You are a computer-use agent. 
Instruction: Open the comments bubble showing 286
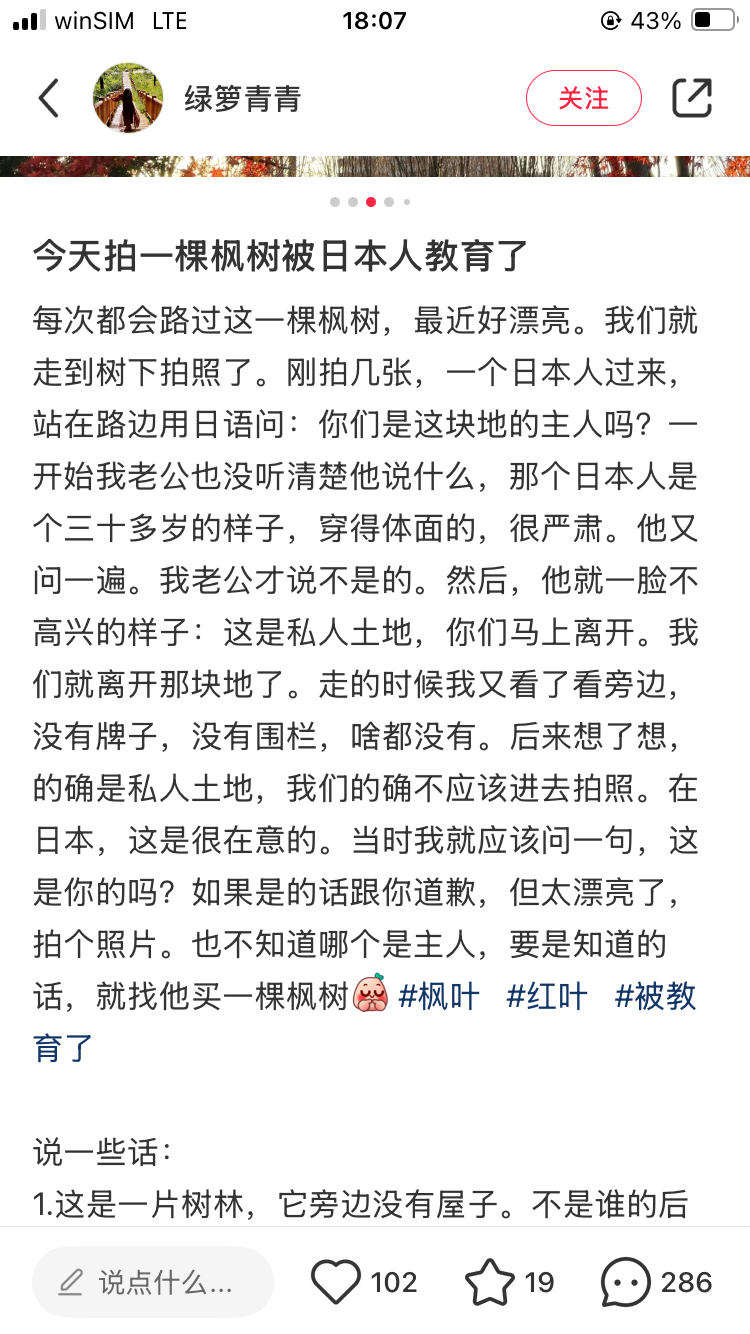(626, 1282)
